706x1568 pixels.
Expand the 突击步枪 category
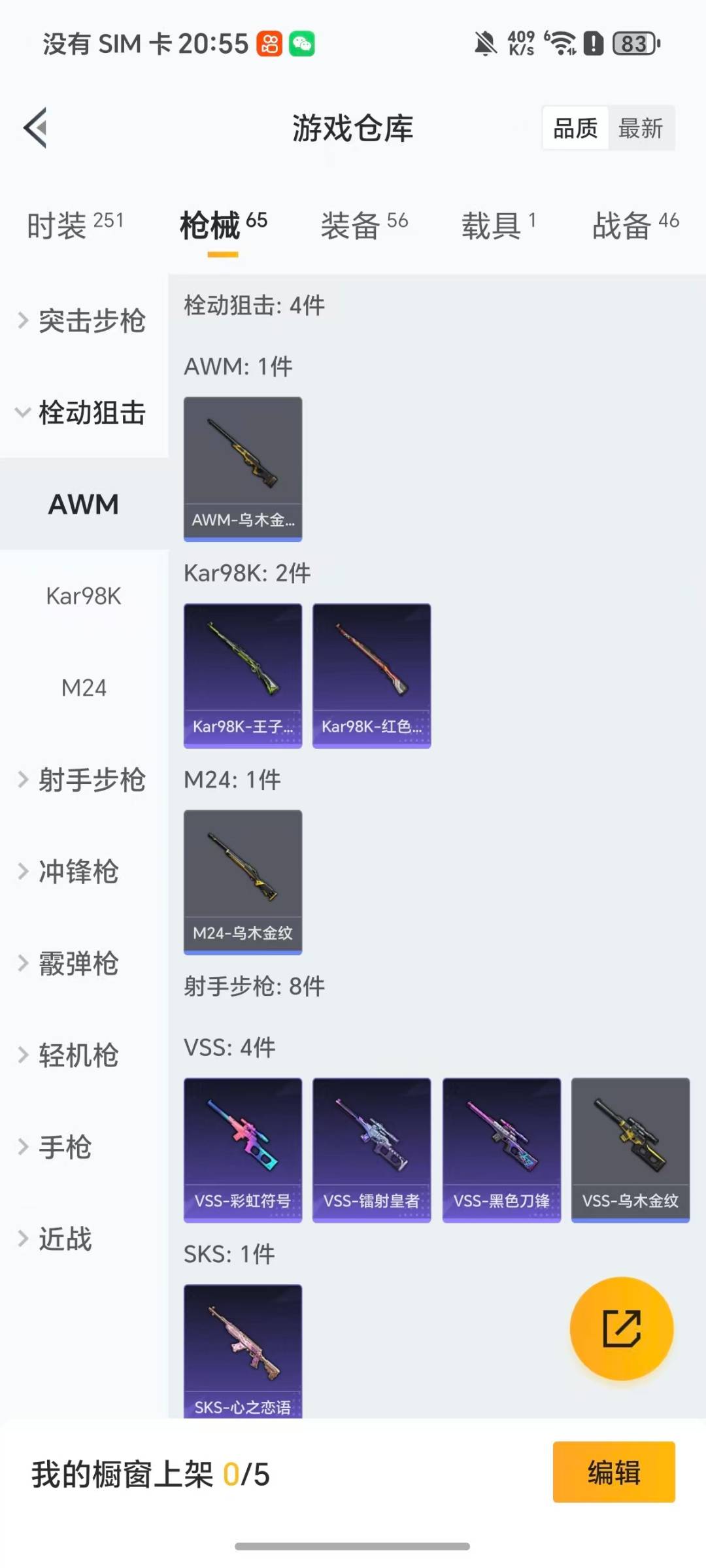tap(92, 322)
